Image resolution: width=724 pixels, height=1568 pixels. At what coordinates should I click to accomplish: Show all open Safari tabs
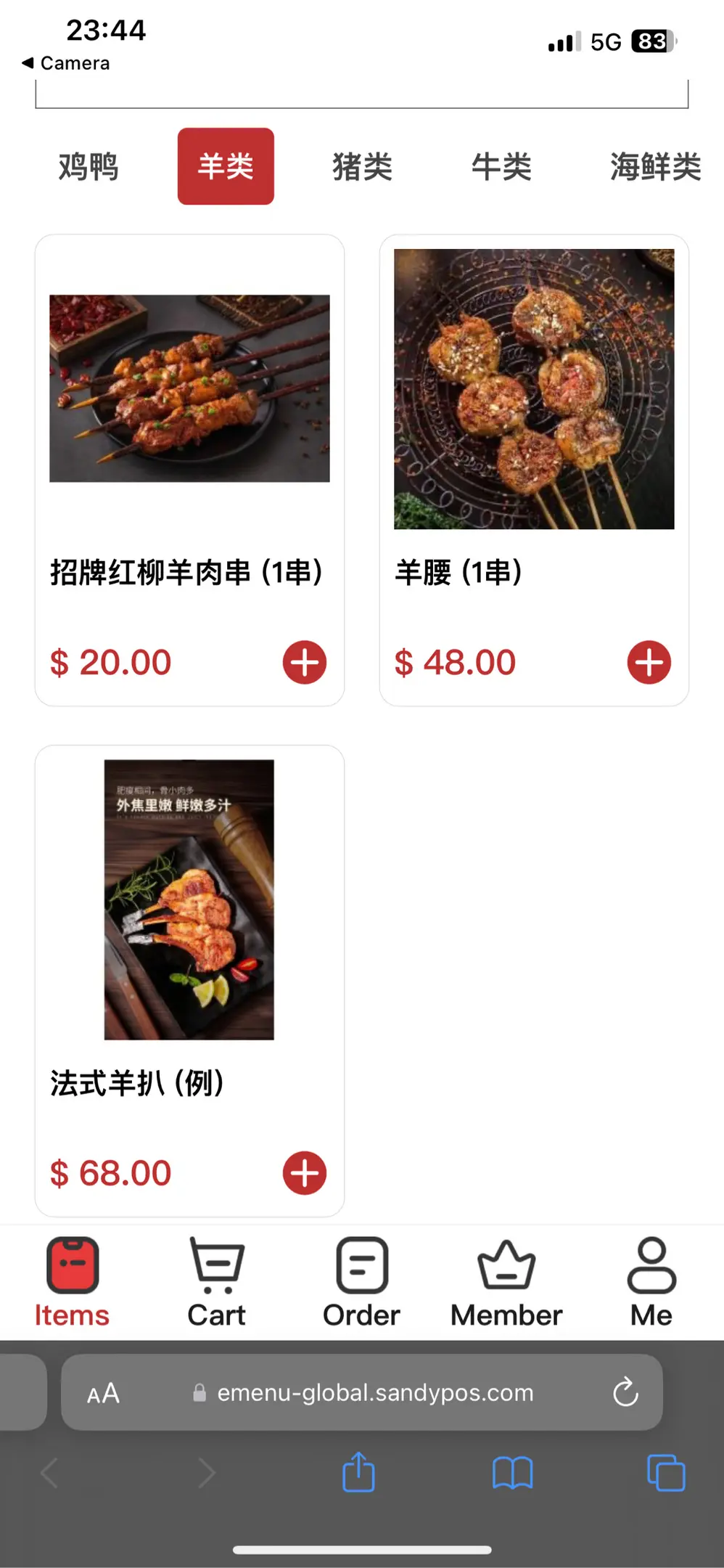[665, 1473]
